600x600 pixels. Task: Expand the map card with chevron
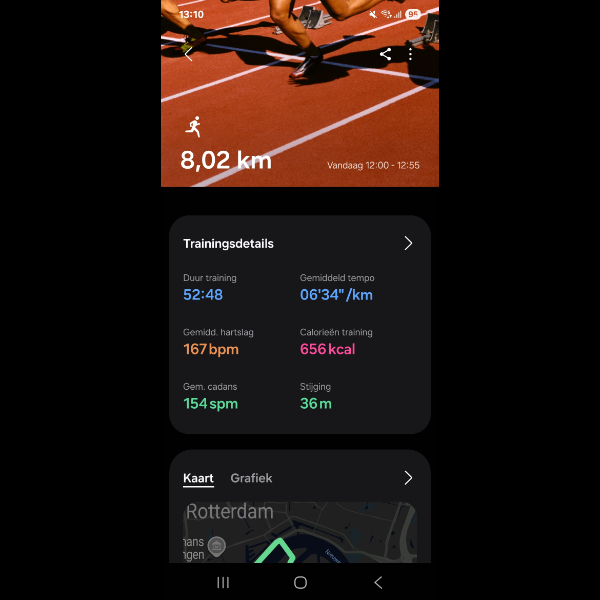[408, 478]
